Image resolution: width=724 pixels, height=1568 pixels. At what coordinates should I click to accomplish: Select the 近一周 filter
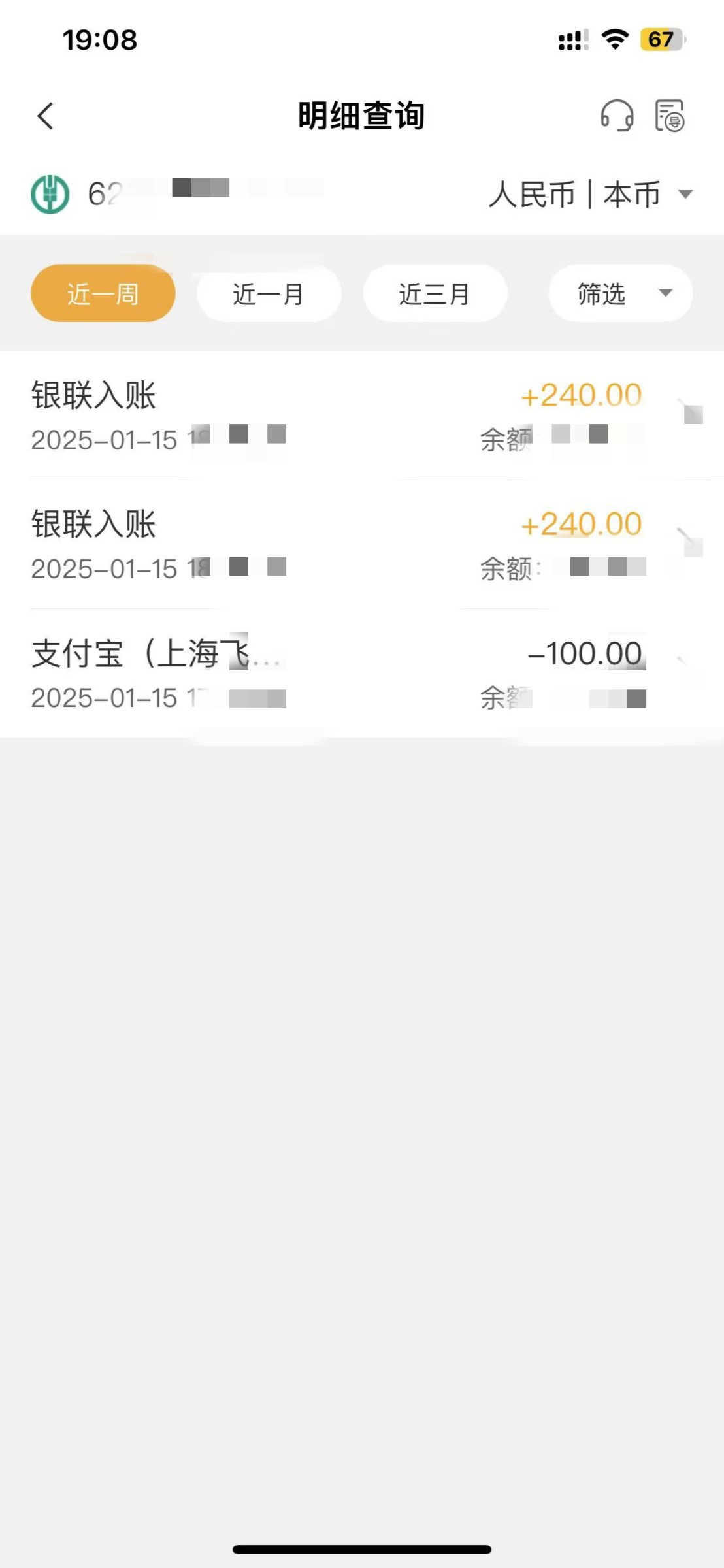coord(103,293)
